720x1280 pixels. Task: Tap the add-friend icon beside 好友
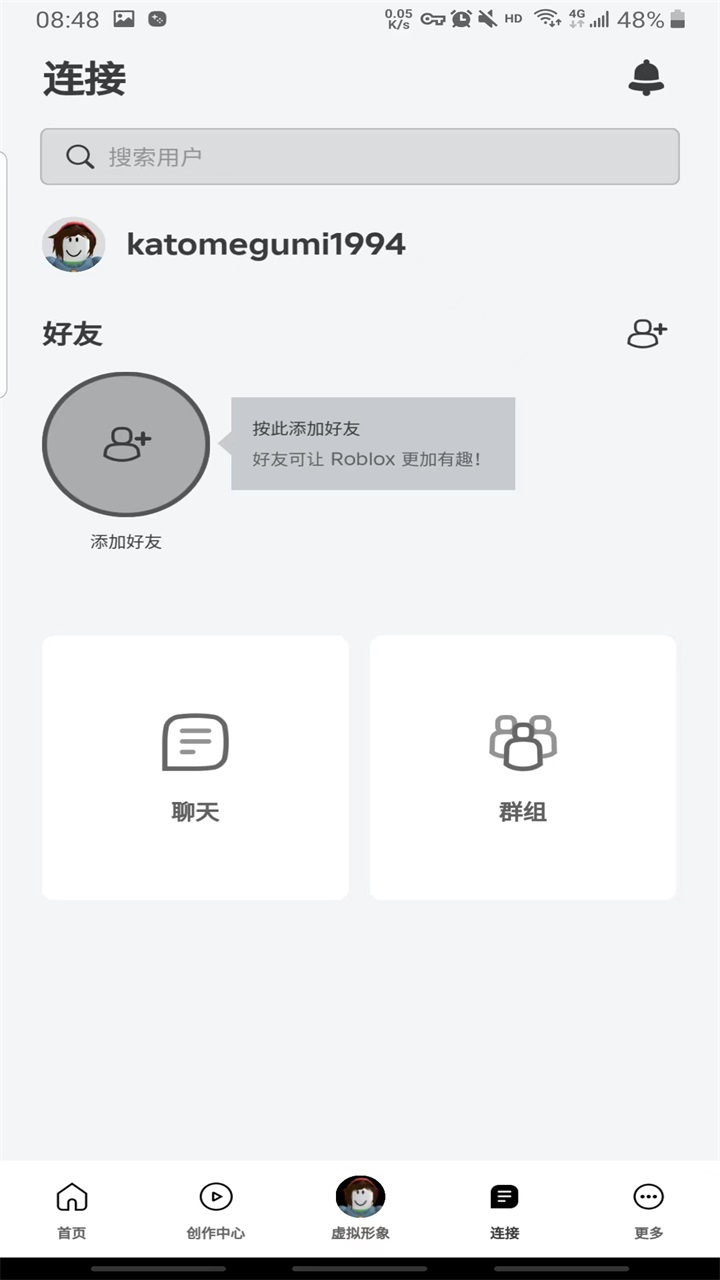[646, 334]
